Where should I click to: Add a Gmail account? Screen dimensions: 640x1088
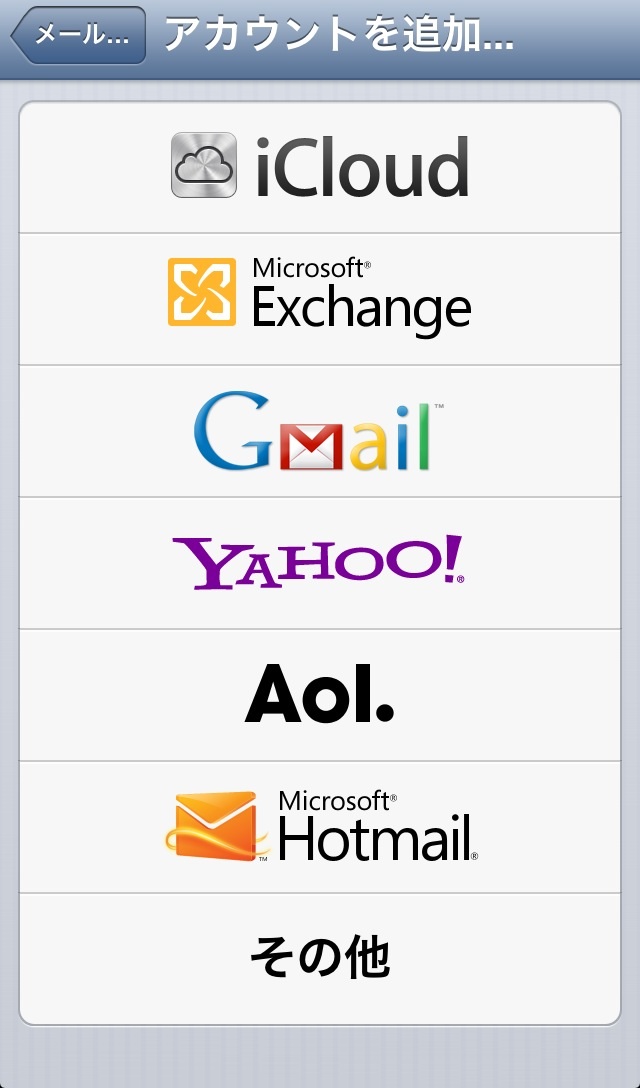pos(320,431)
